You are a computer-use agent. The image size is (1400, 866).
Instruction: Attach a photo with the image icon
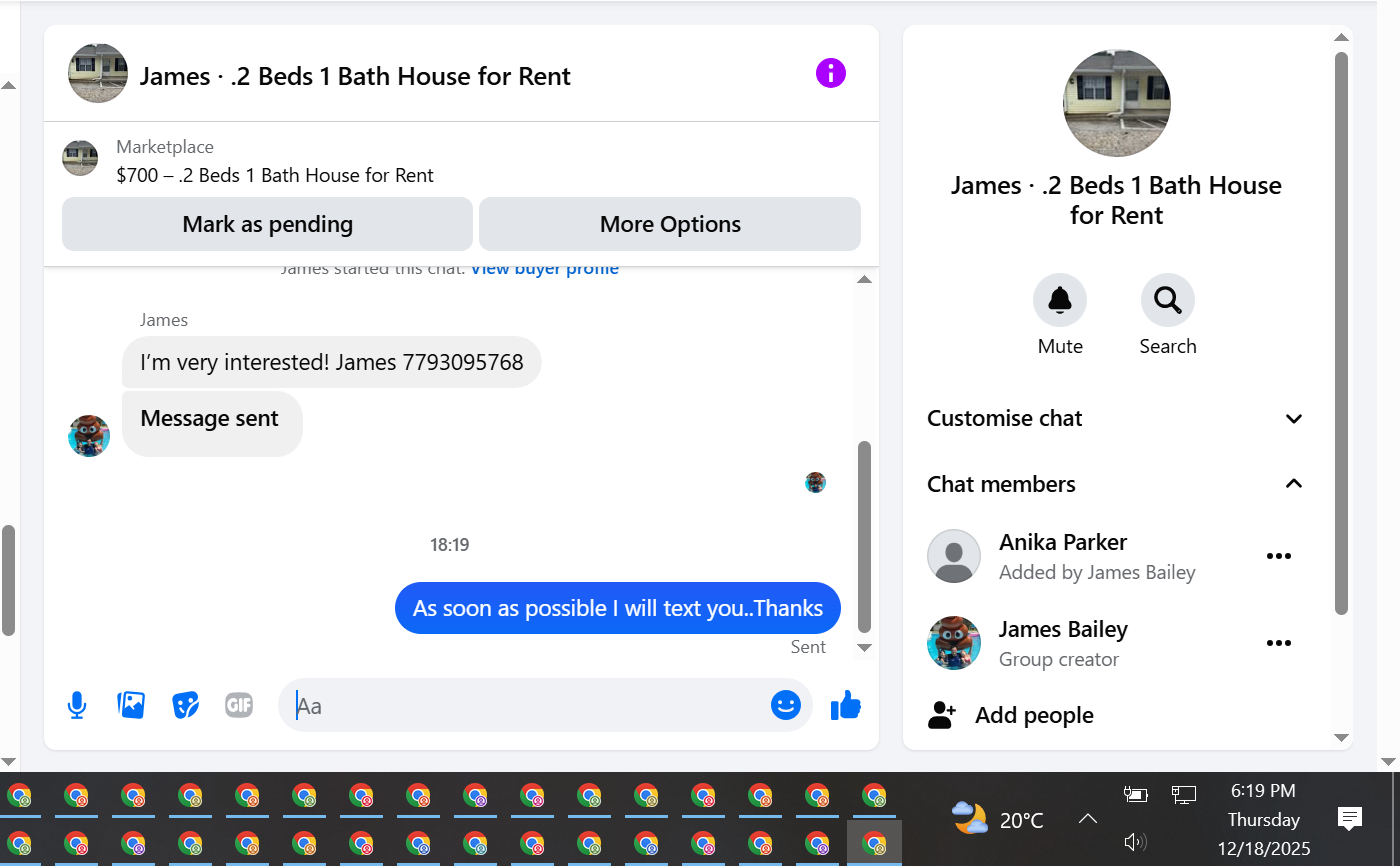[132, 705]
